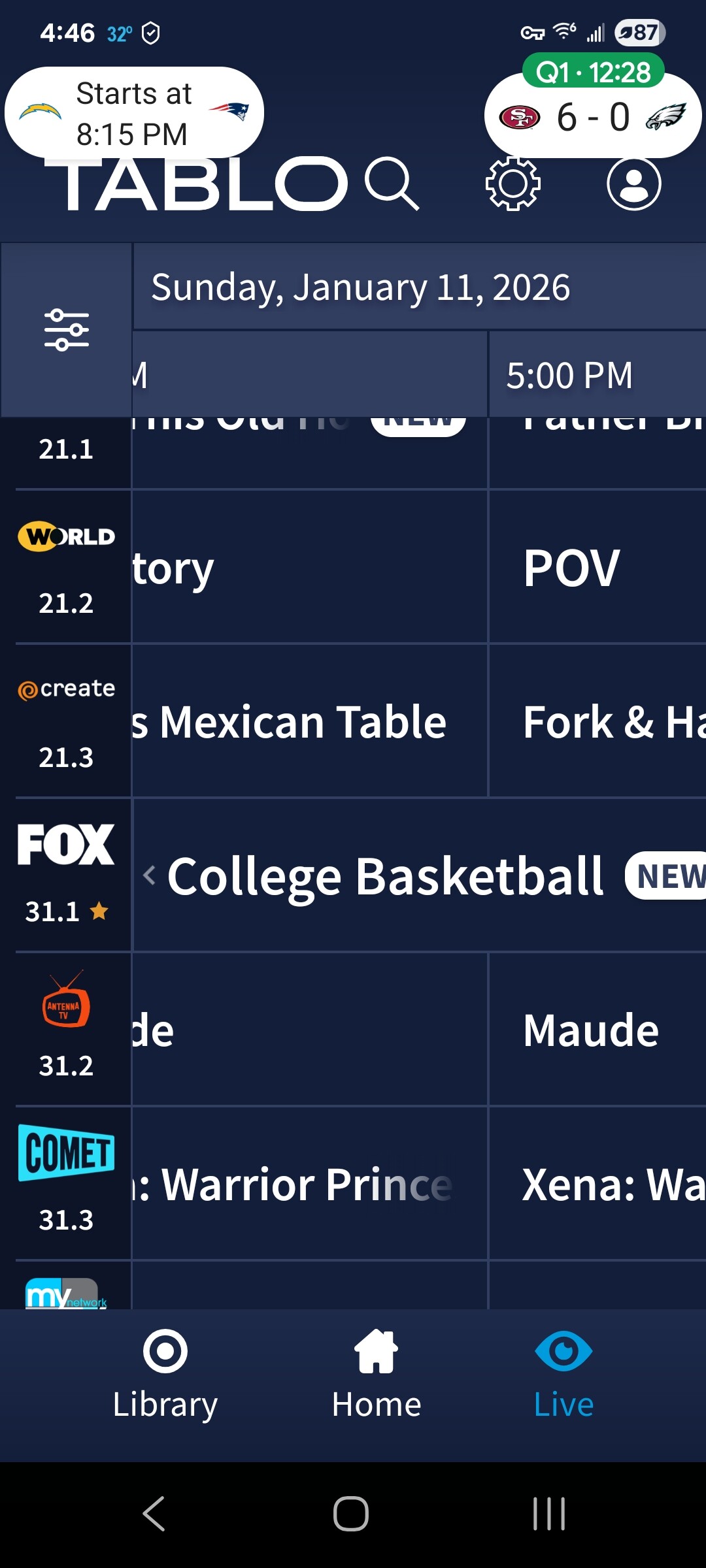The height and width of the screenshot is (1568, 706).
Task: Tap the Comet 31.3 channel logo
Action: pos(66,1153)
